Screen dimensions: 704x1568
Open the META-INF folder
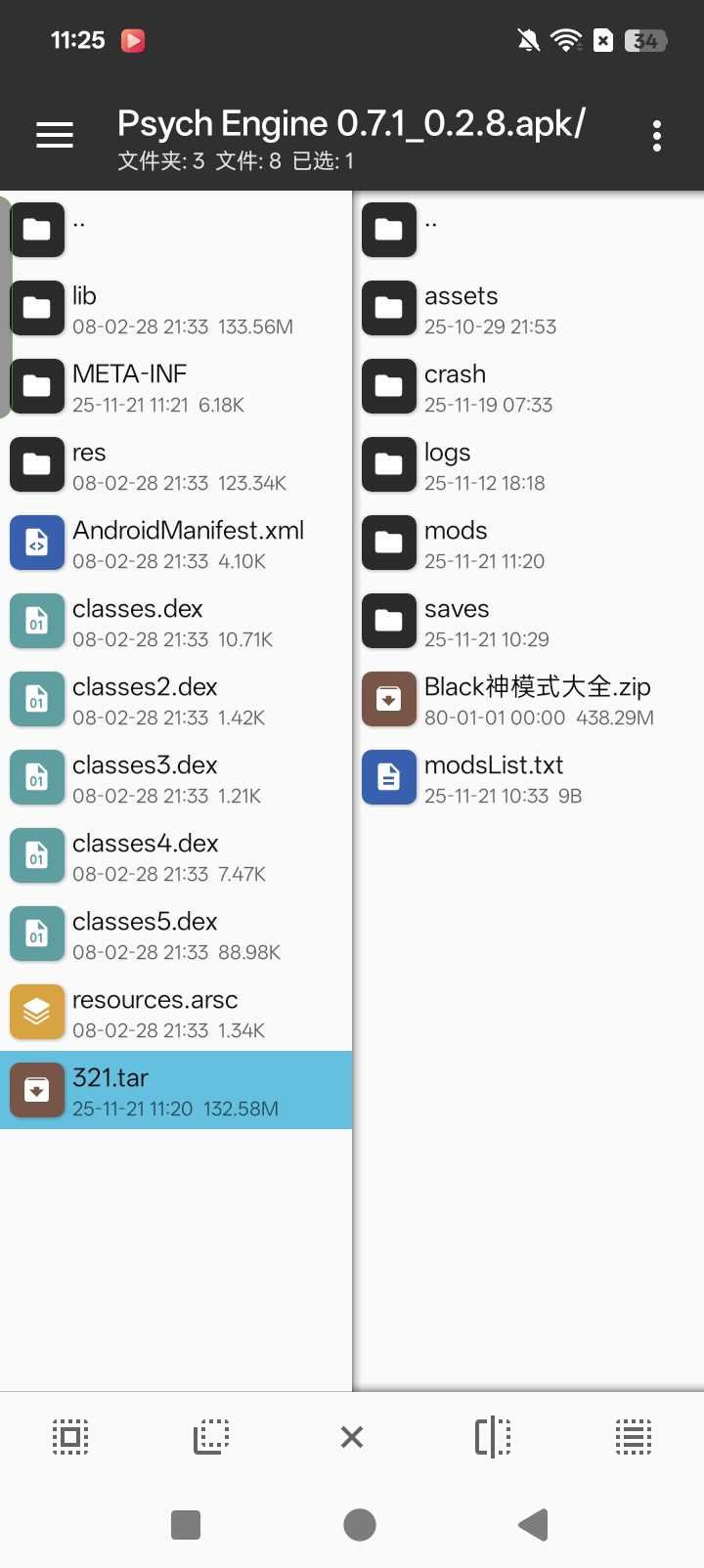point(176,387)
